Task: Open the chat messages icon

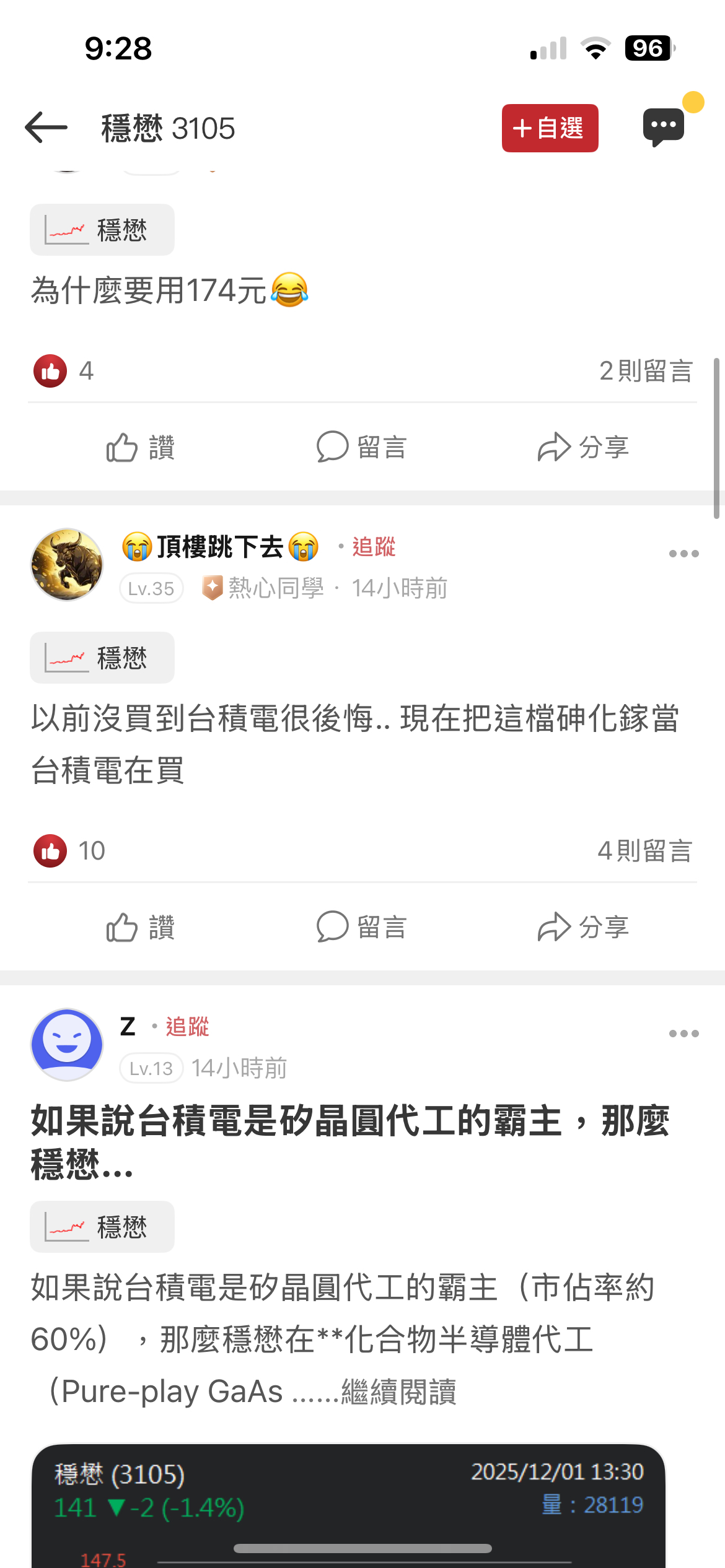Action: point(664,127)
